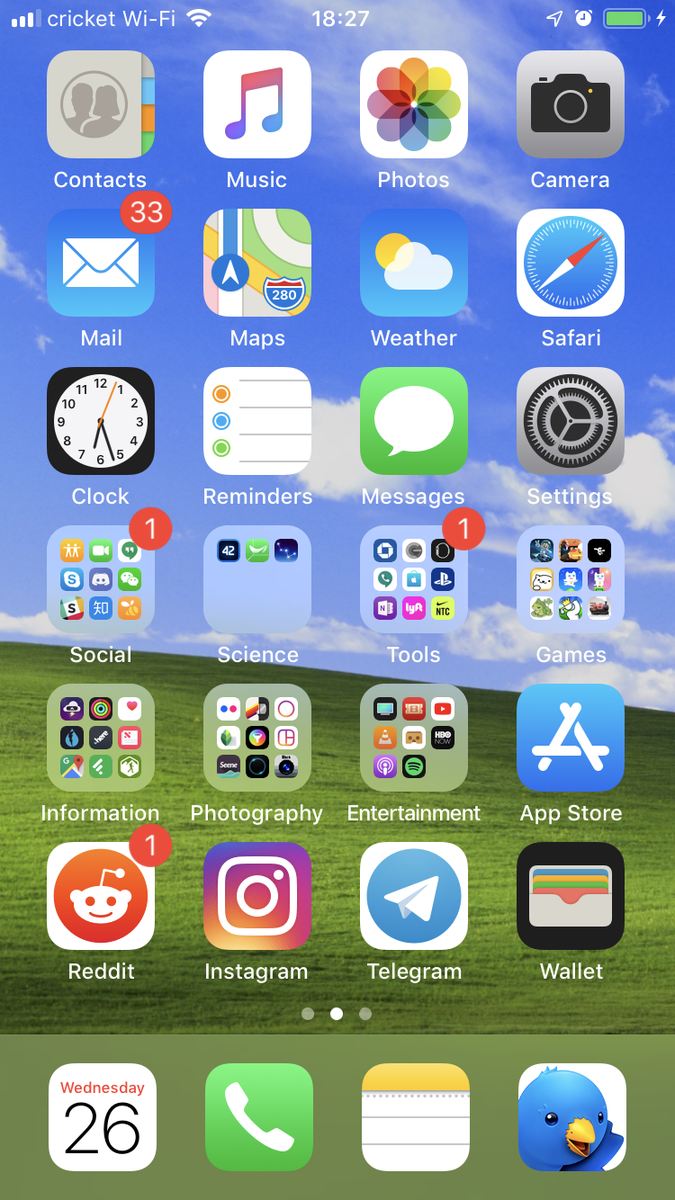Open Photos

414,105
